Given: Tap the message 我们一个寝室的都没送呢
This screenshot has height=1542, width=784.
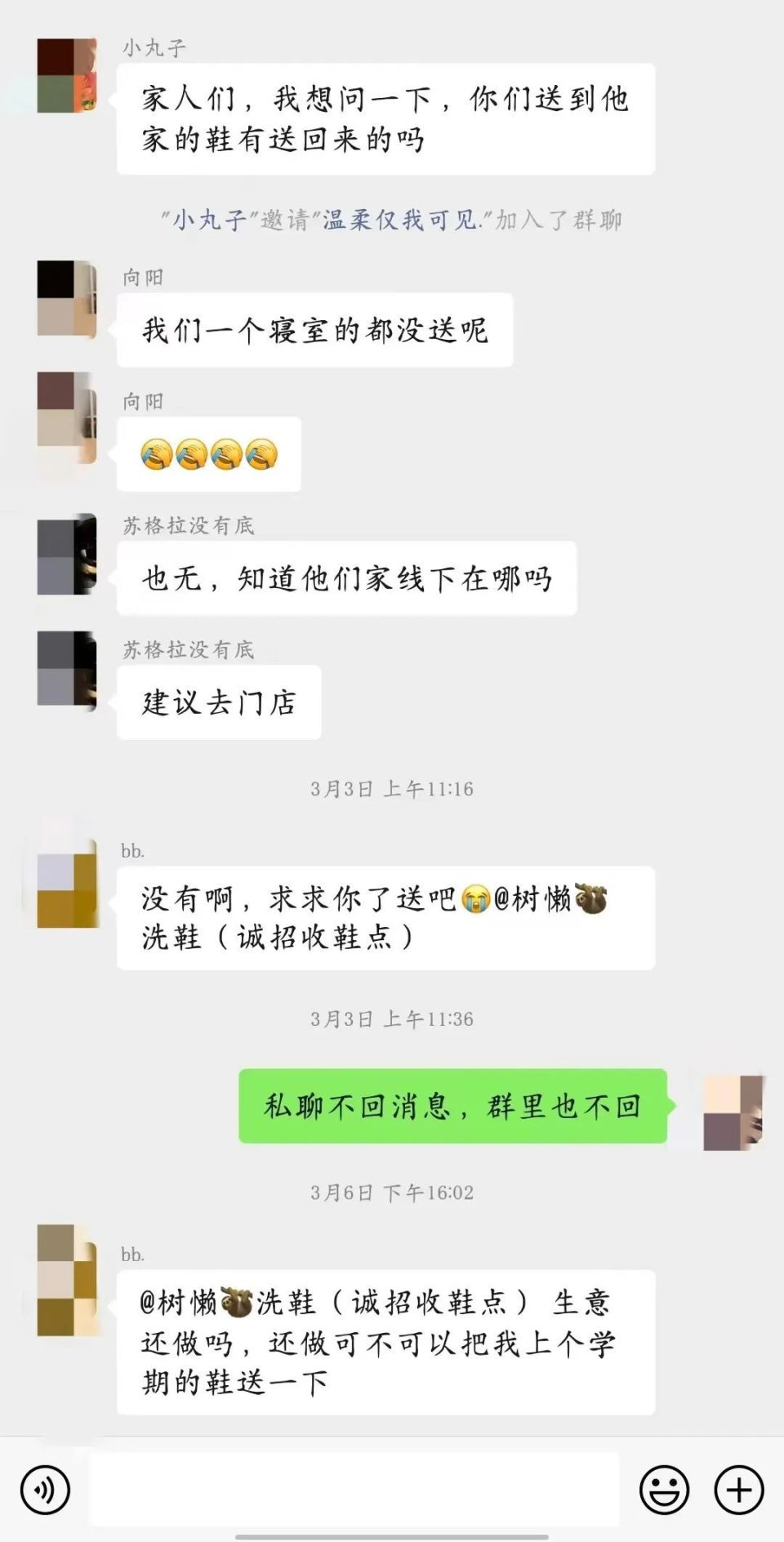Looking at the screenshot, I should 314,328.
